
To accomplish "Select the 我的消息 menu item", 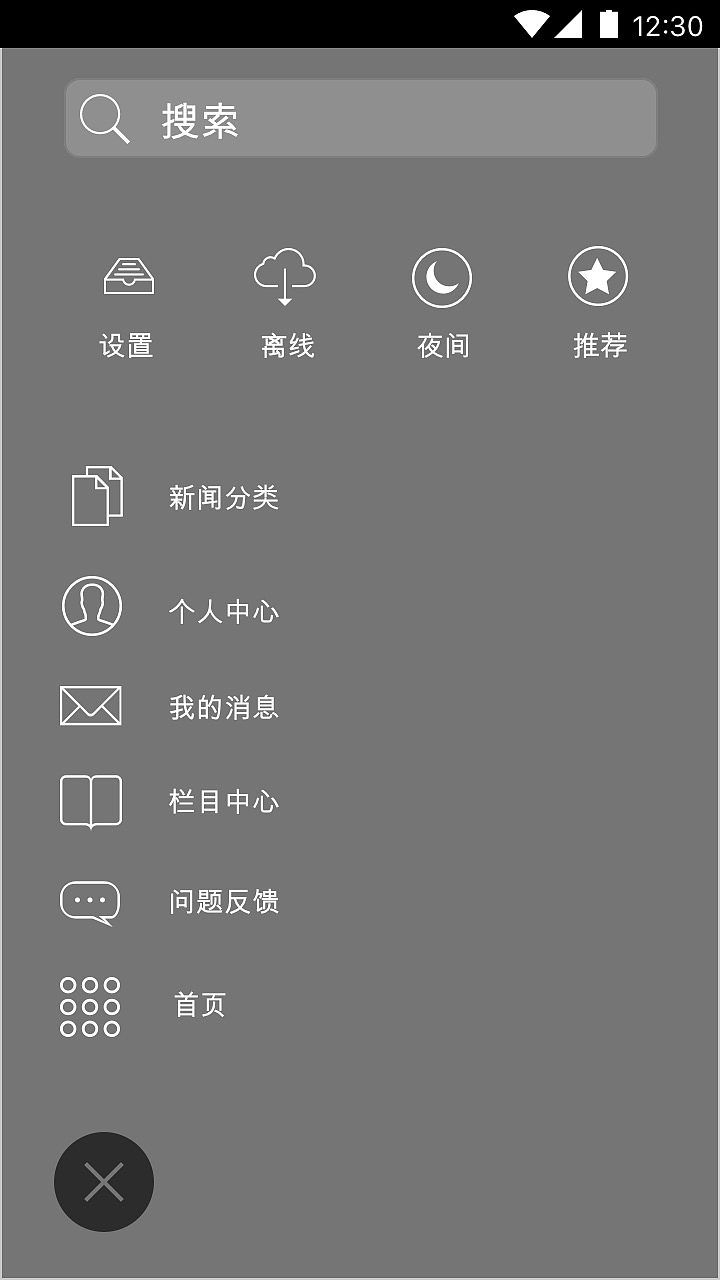I will point(223,707).
